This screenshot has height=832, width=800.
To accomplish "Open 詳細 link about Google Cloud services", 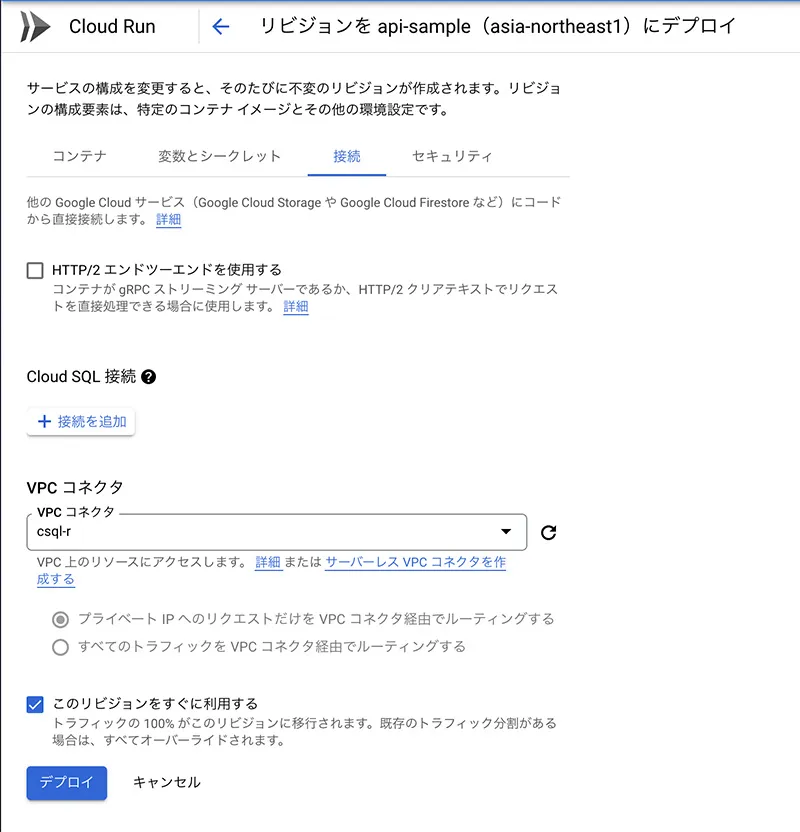I will tap(168, 220).
